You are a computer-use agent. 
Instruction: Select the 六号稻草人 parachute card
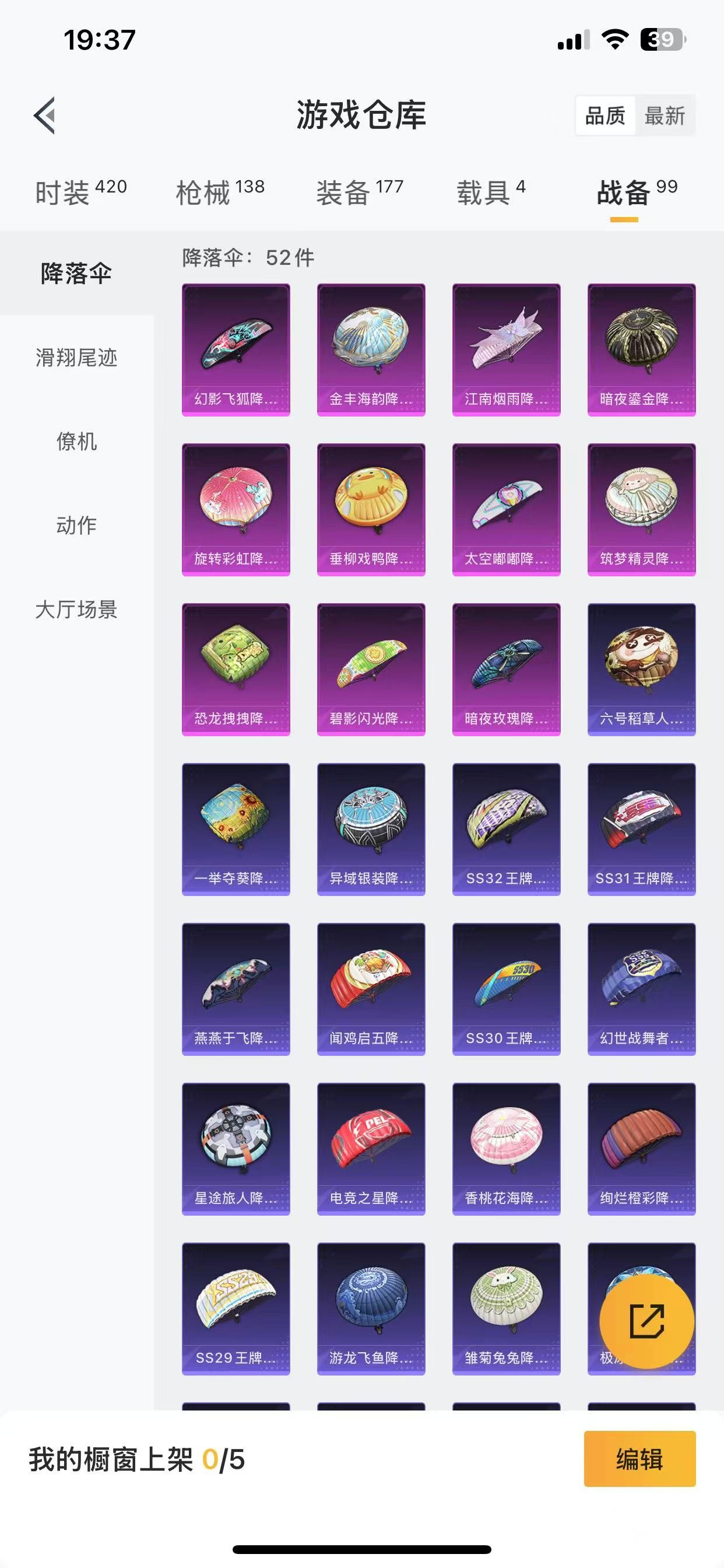point(641,670)
